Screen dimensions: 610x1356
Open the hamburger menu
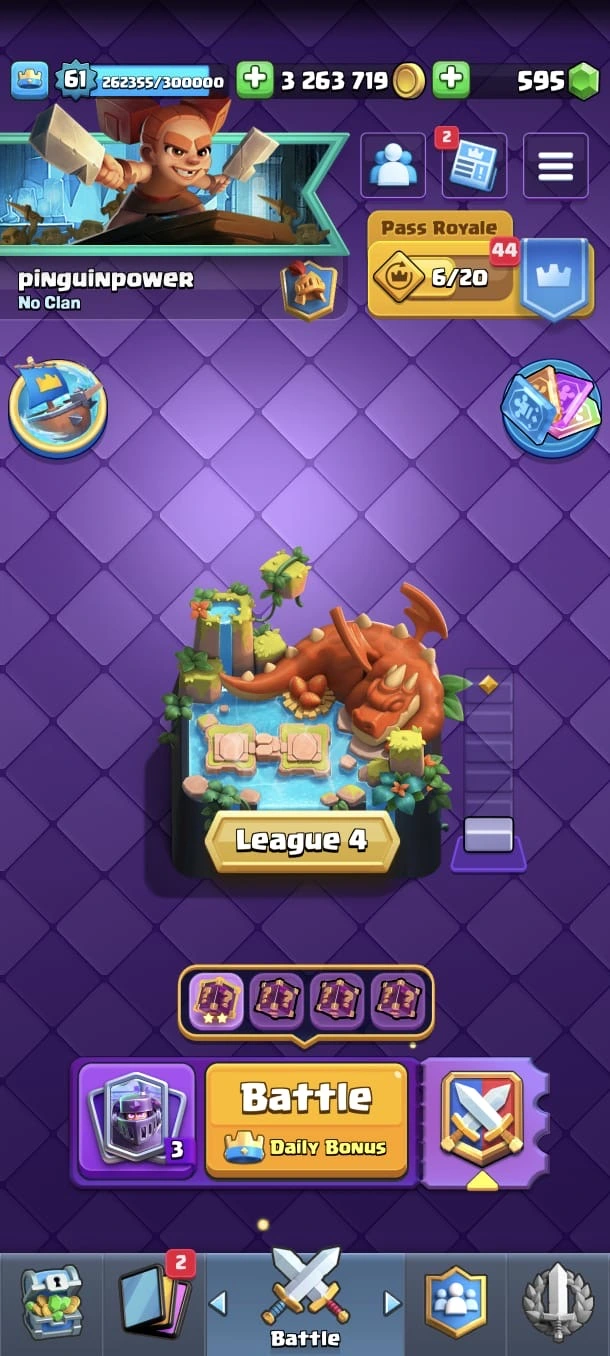point(555,165)
